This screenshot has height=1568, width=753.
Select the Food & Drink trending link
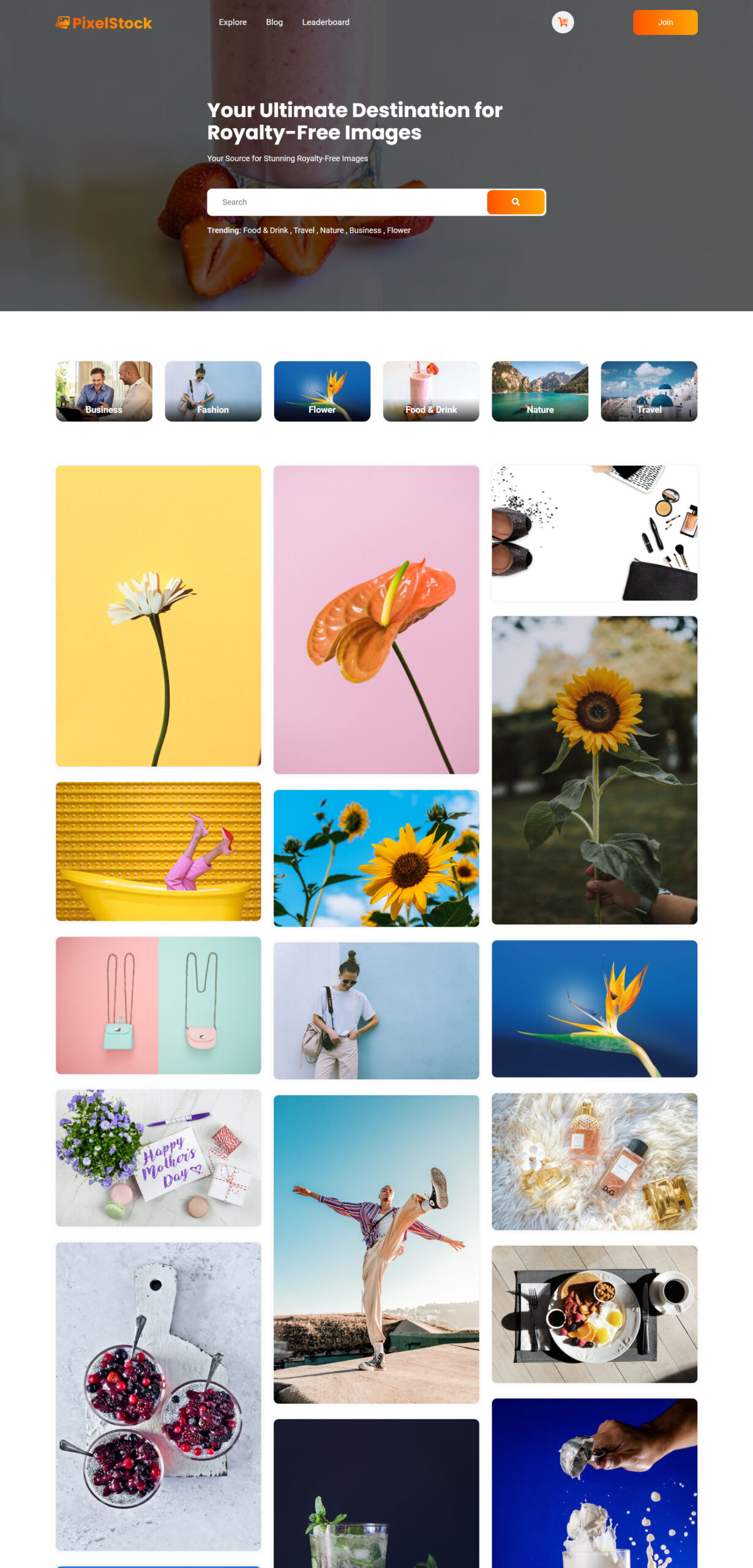(265, 230)
